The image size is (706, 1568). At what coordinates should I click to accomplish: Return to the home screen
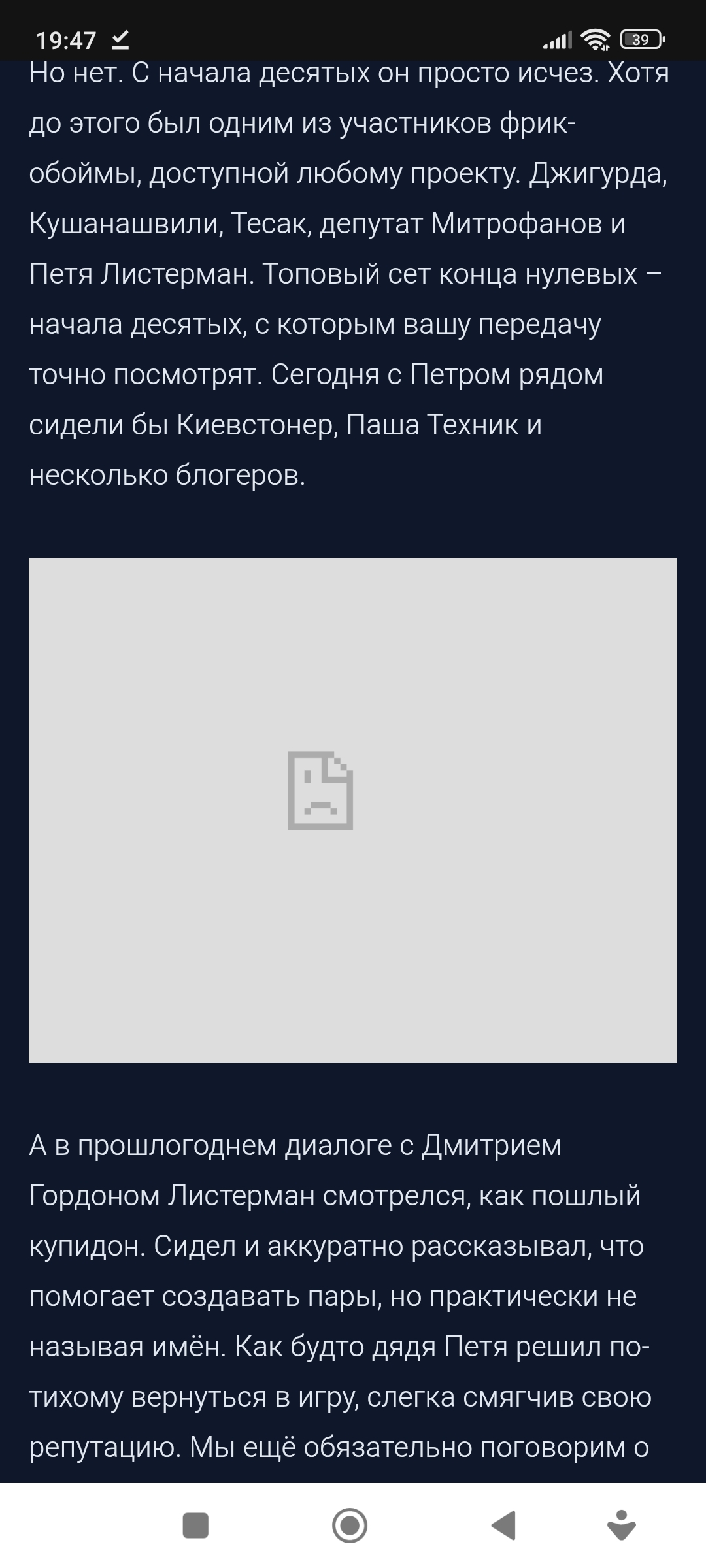(350, 1526)
